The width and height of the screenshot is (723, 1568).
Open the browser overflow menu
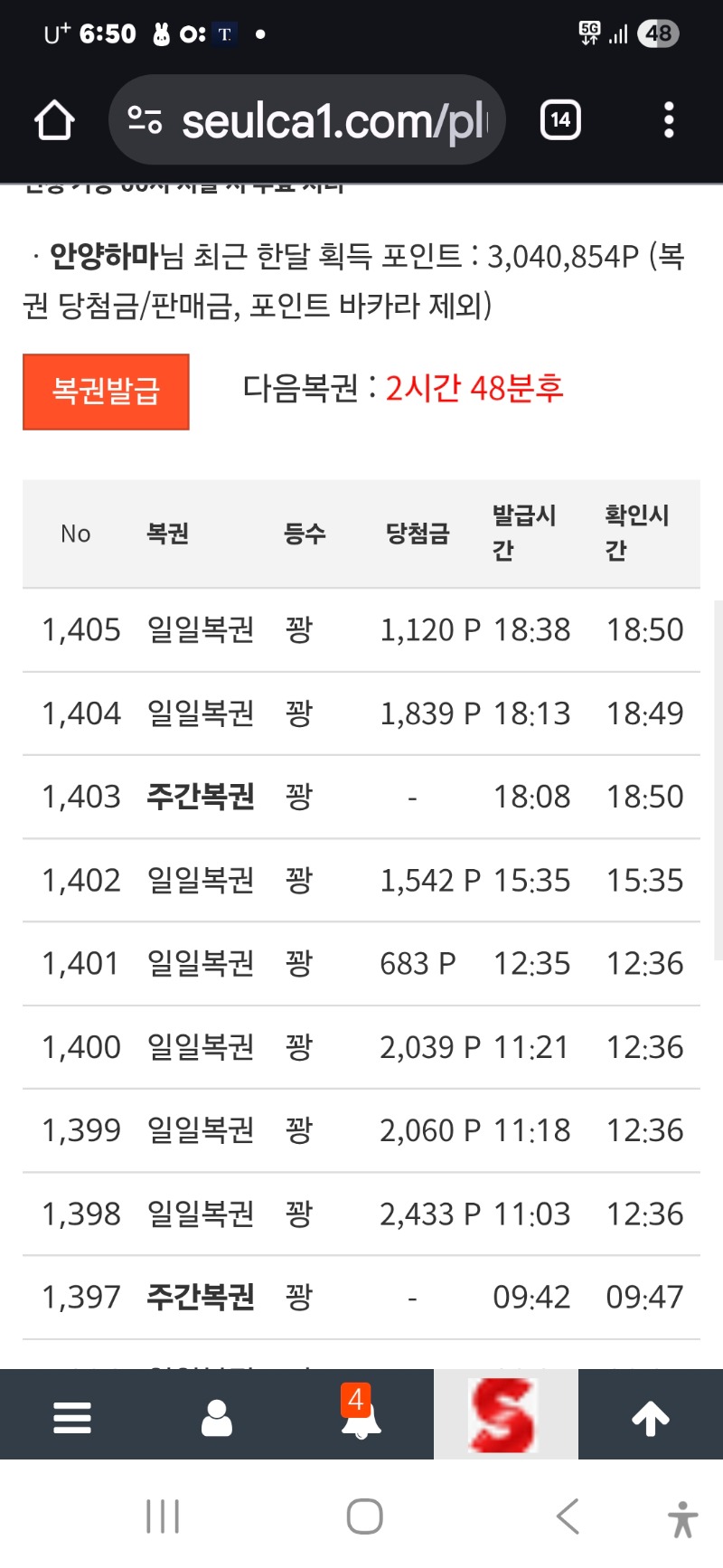click(669, 120)
